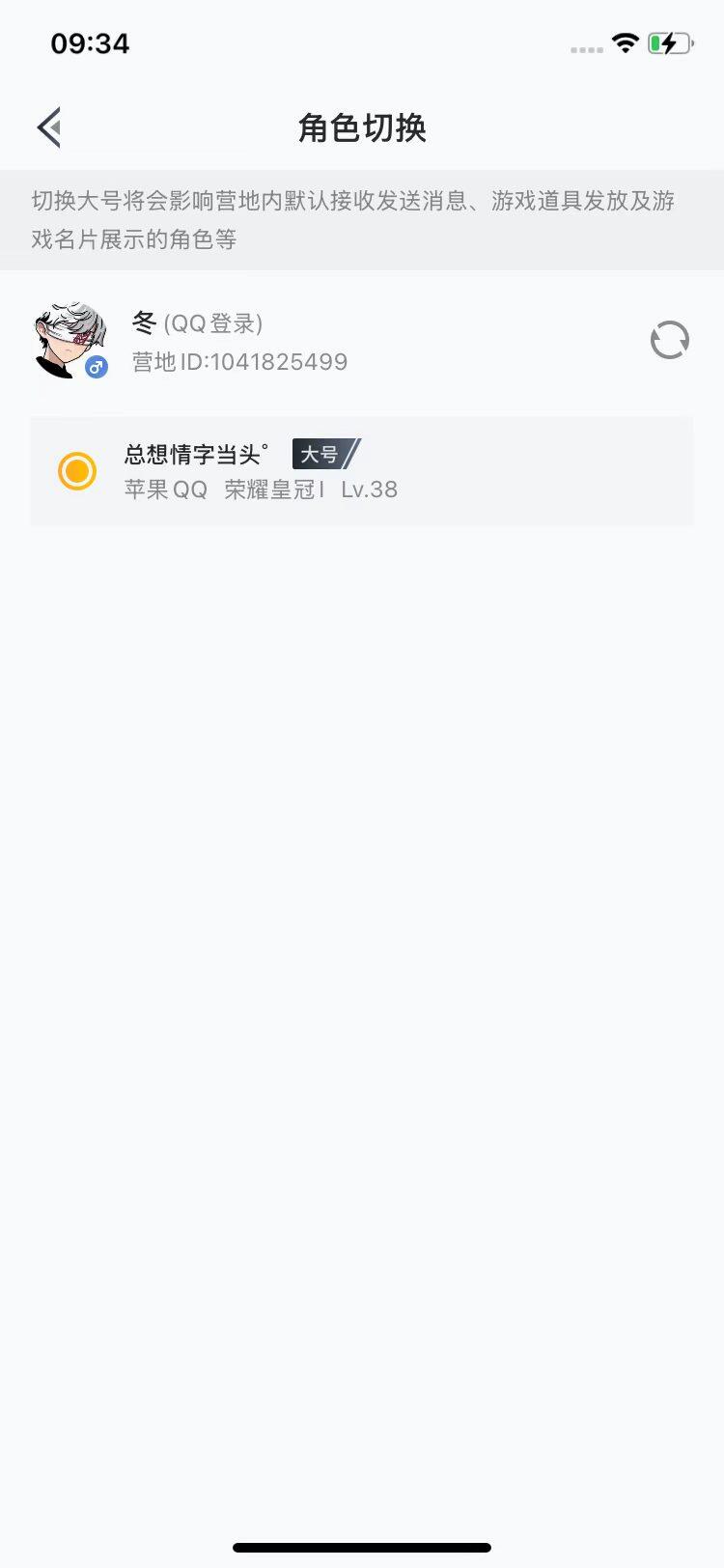Toggle selection of the 苹果QQ role entry
The height and width of the screenshot is (1568, 724).
(x=362, y=472)
